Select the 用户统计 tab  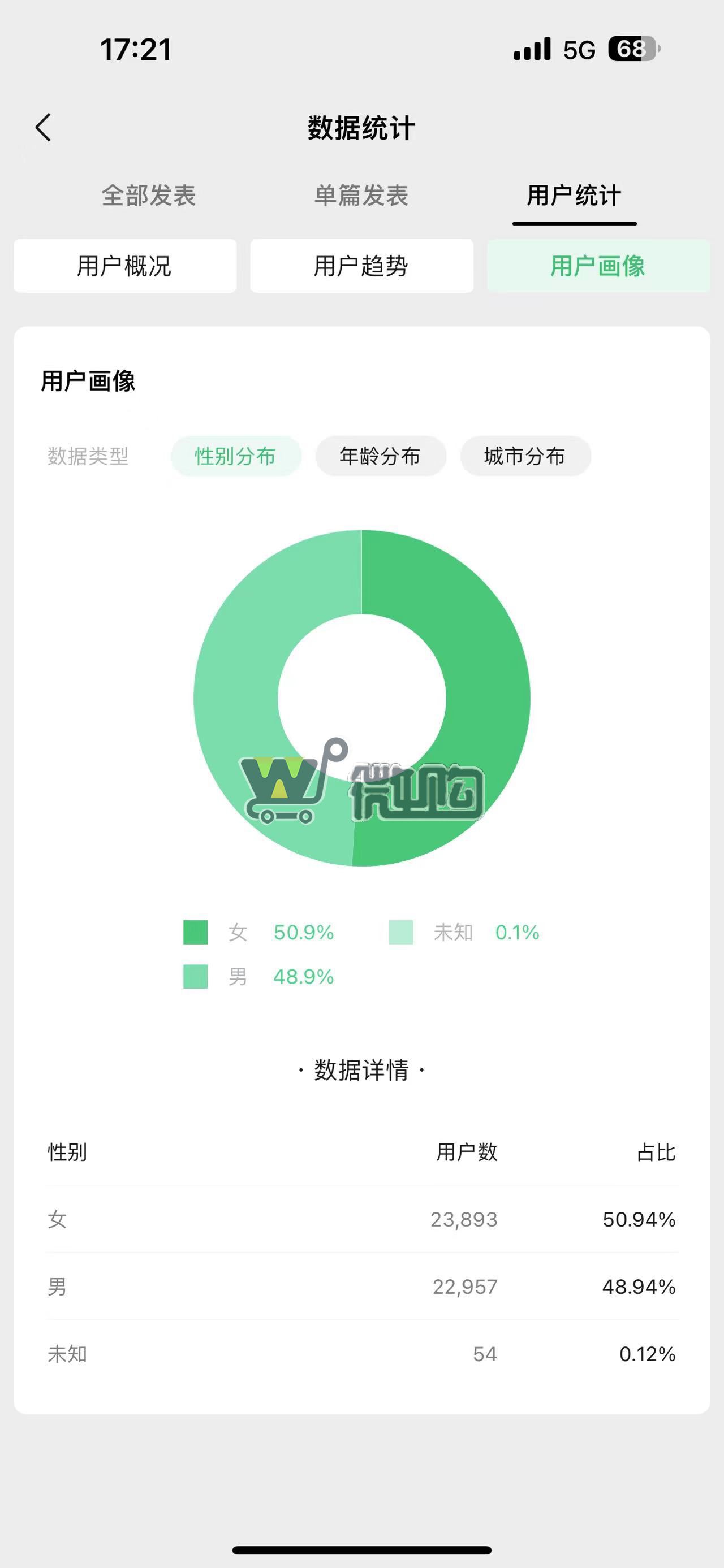pyautogui.click(x=574, y=196)
